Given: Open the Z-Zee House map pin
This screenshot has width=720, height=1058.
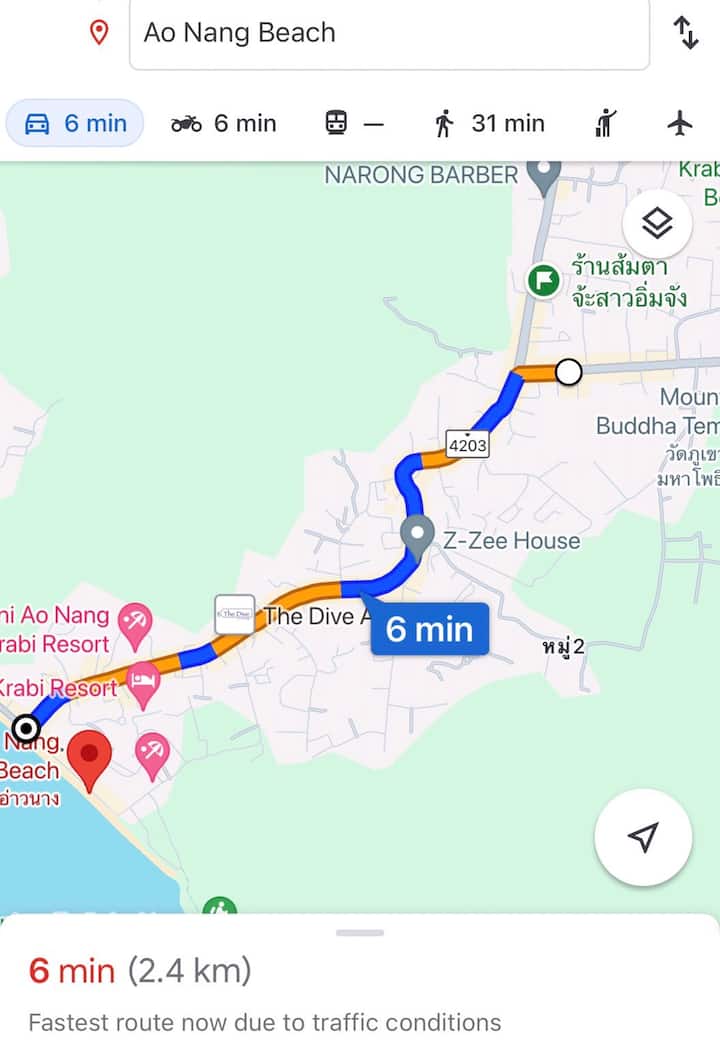Looking at the screenshot, I should 417,536.
